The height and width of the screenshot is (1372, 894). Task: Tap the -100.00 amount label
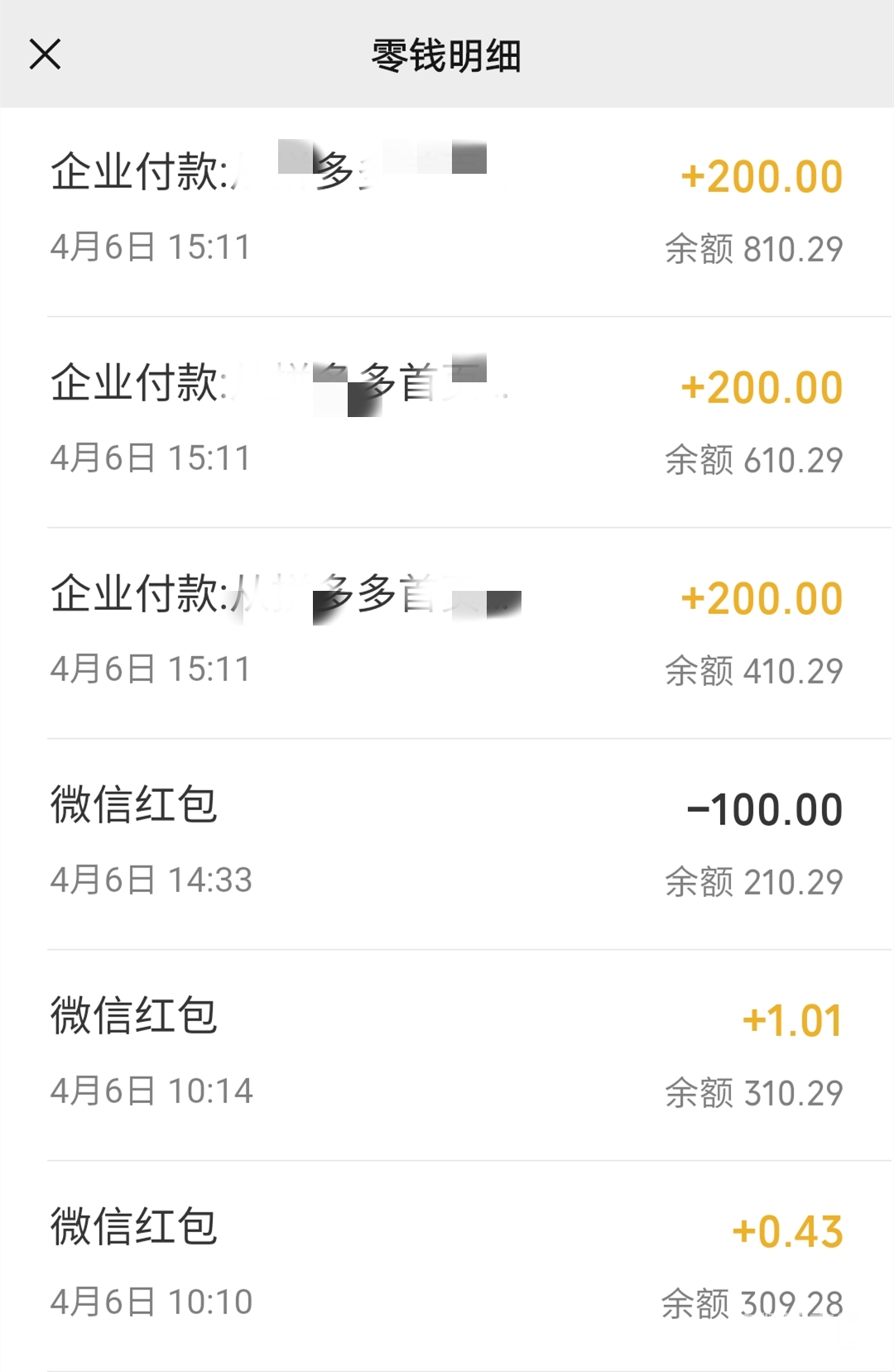click(x=766, y=808)
